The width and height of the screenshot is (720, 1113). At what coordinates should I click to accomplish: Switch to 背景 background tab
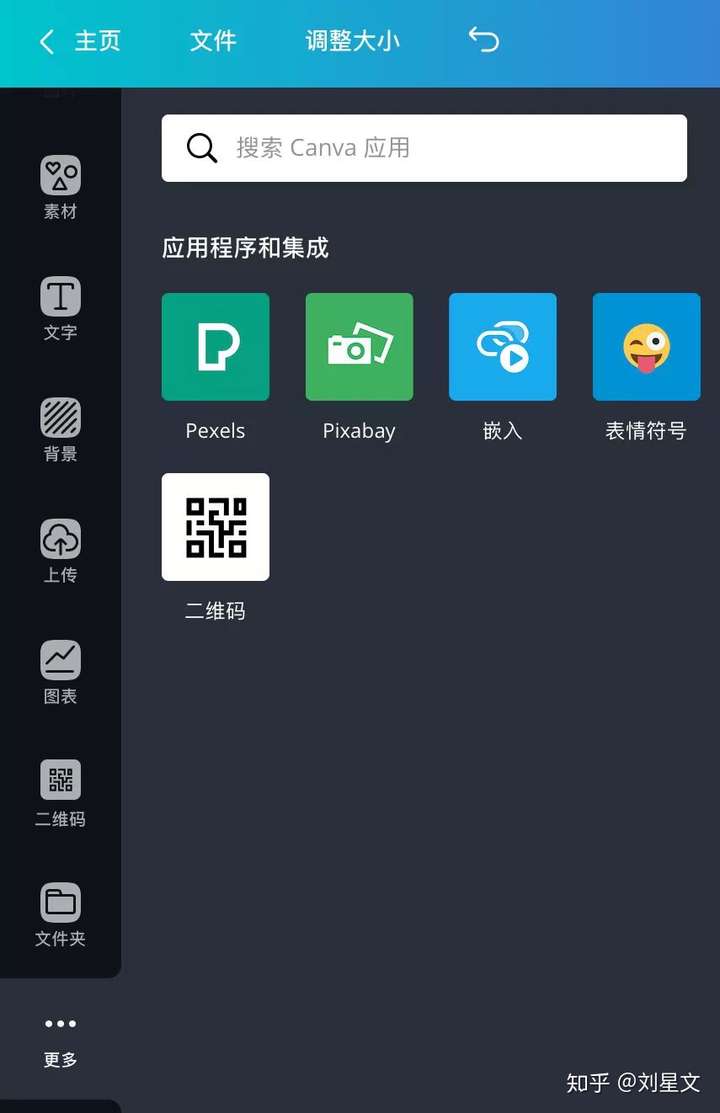(60, 430)
